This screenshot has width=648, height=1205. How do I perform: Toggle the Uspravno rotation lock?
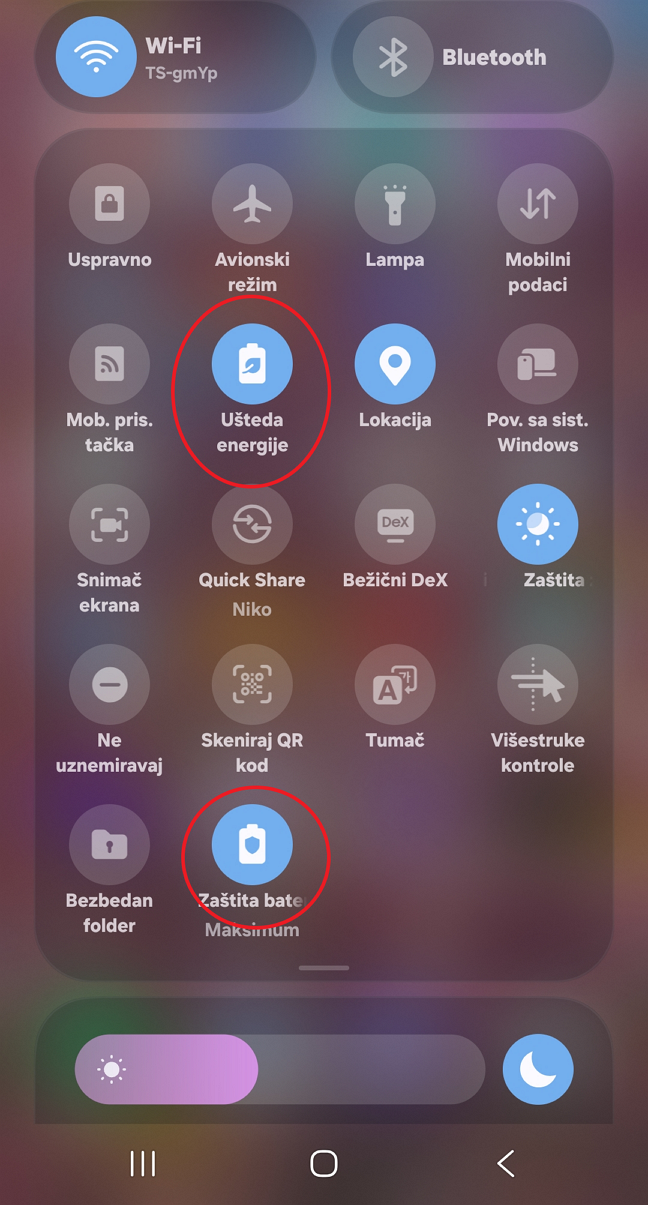point(109,204)
